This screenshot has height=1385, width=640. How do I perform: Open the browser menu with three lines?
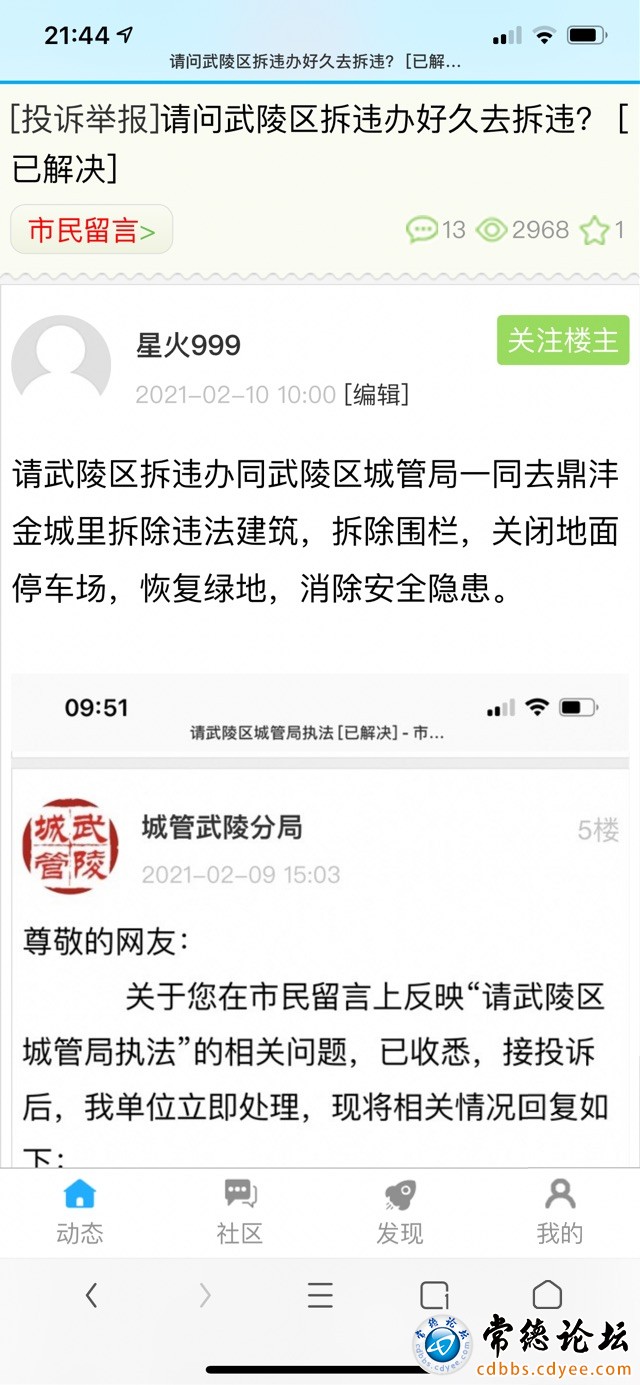(320, 1296)
